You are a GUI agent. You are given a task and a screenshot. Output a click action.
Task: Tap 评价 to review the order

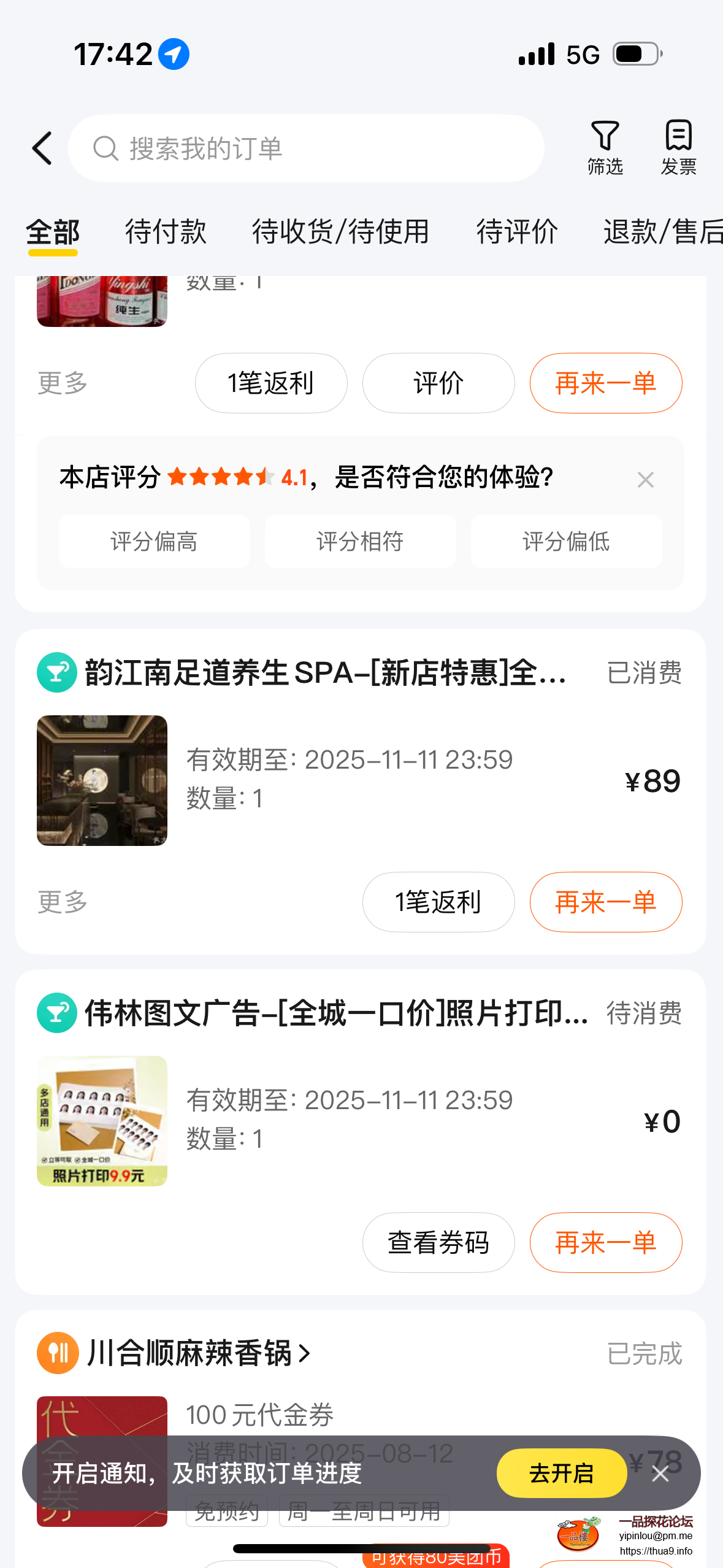click(x=438, y=383)
